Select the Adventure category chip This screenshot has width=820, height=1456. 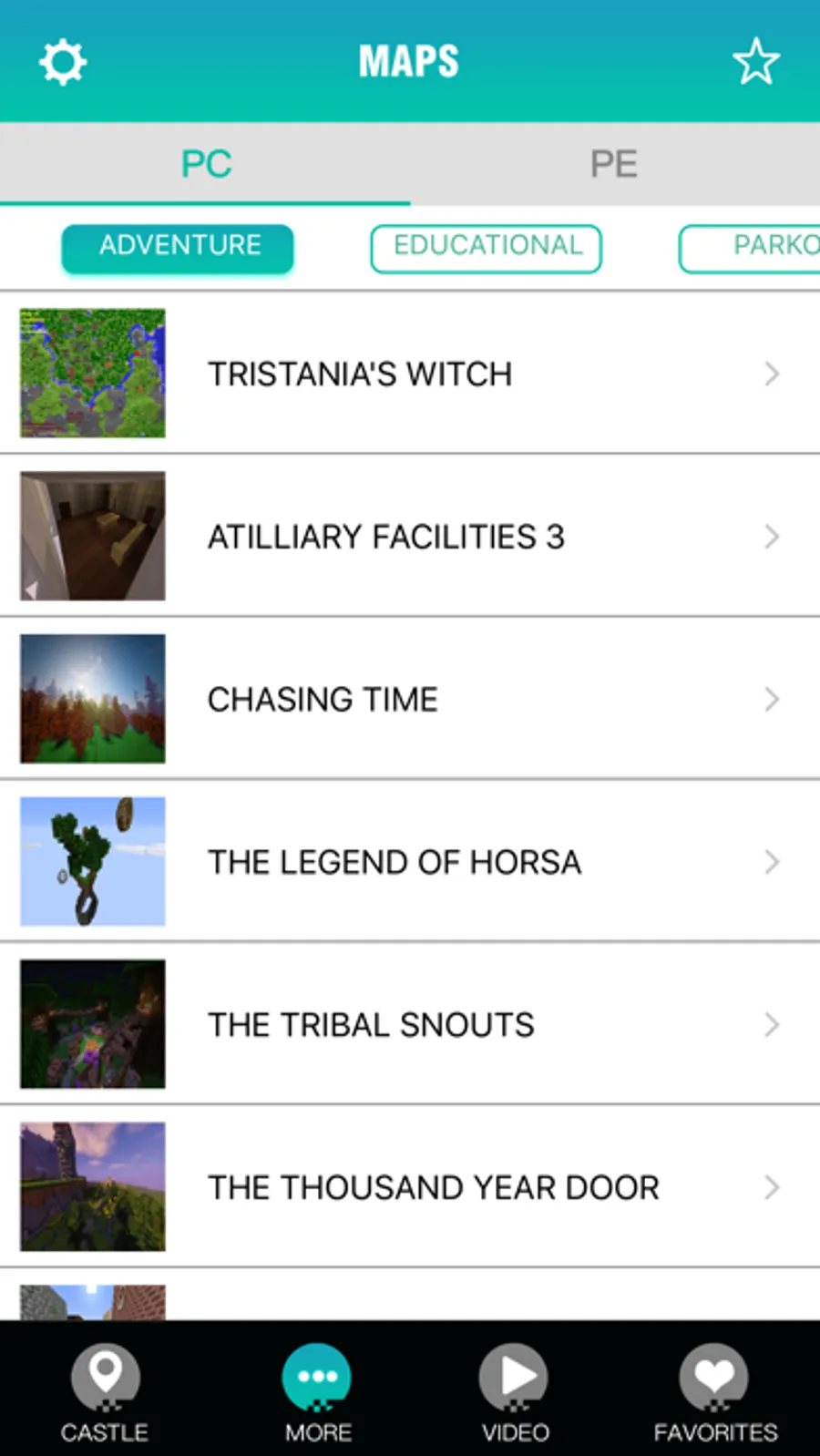179,248
